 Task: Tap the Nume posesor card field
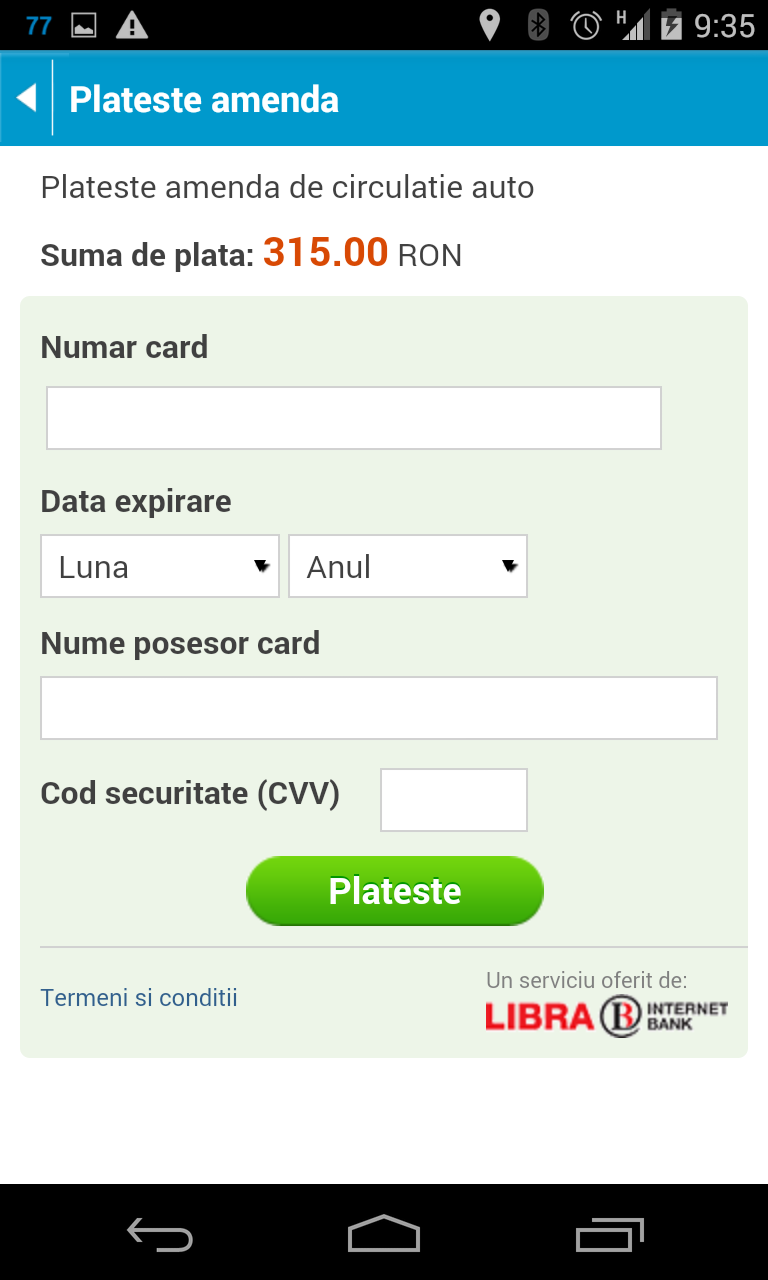click(378, 708)
